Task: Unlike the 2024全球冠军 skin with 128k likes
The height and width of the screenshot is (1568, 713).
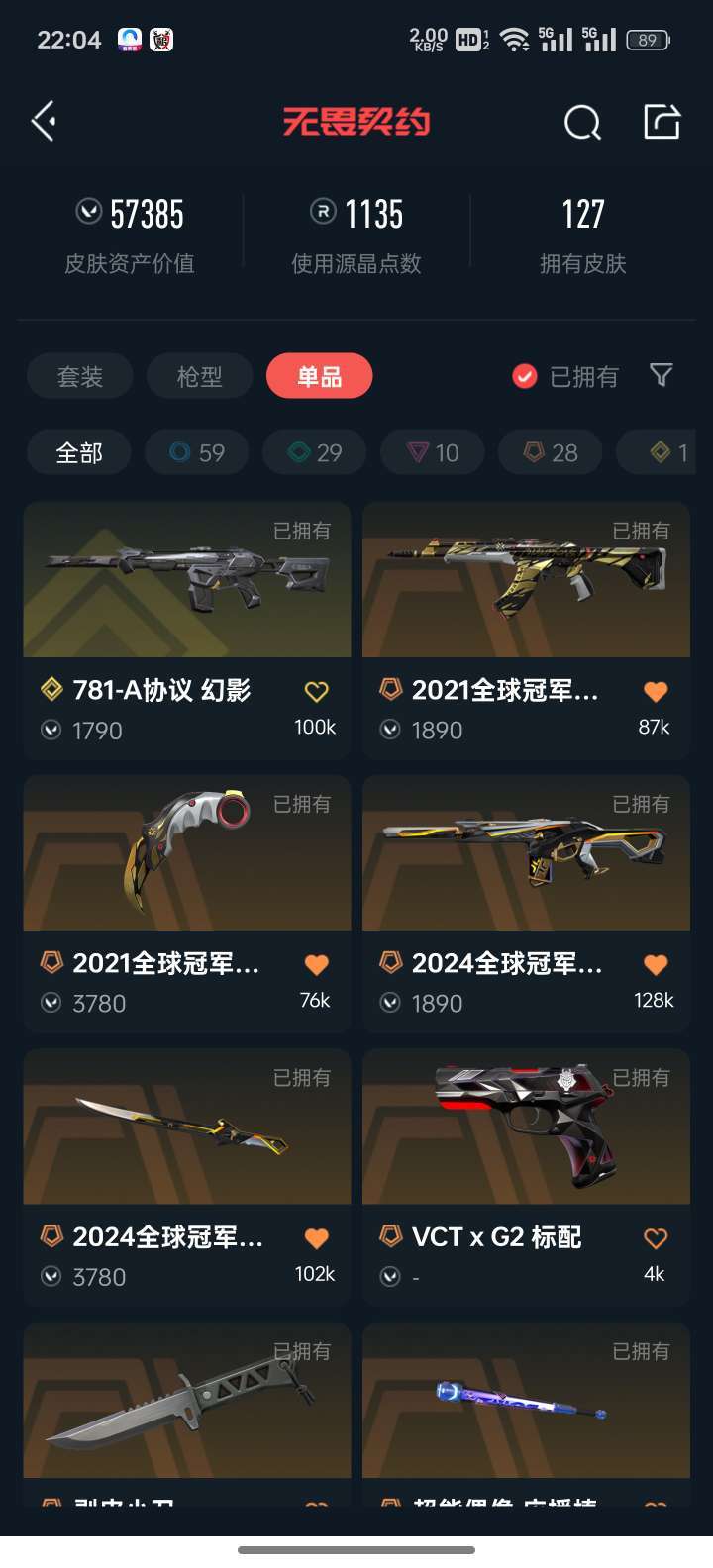Action: pos(656,964)
